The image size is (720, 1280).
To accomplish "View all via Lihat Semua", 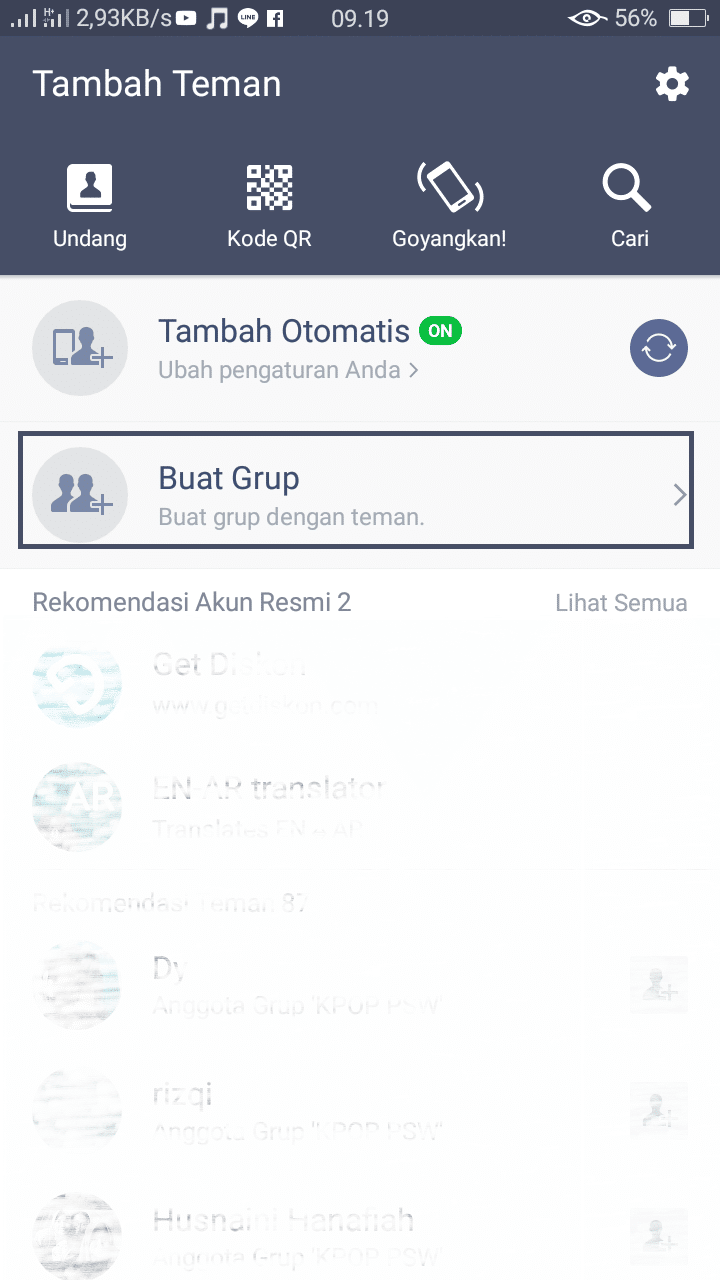I will point(621,603).
